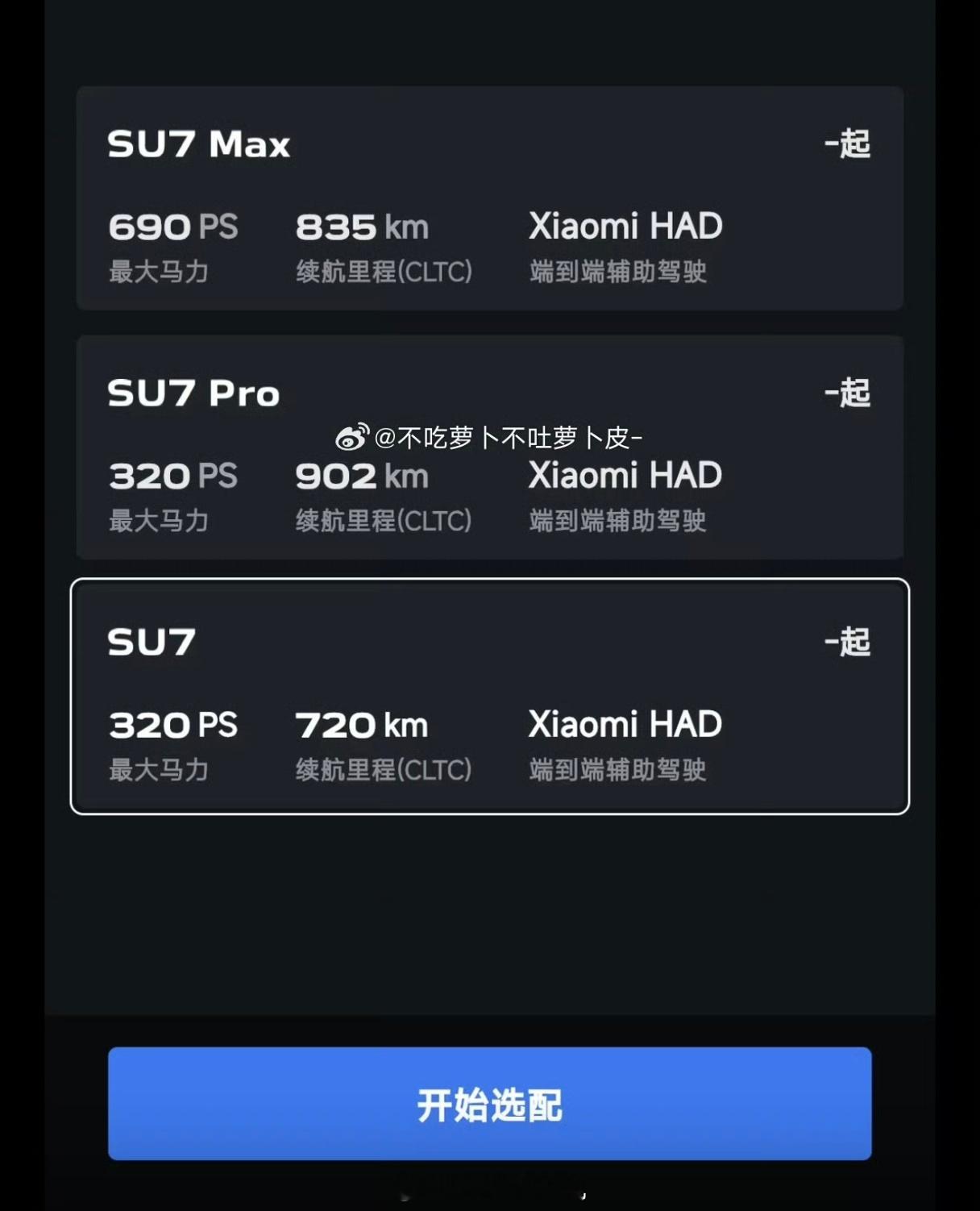
Task: Click the Weibo watermark logo icon
Action: click(x=352, y=437)
